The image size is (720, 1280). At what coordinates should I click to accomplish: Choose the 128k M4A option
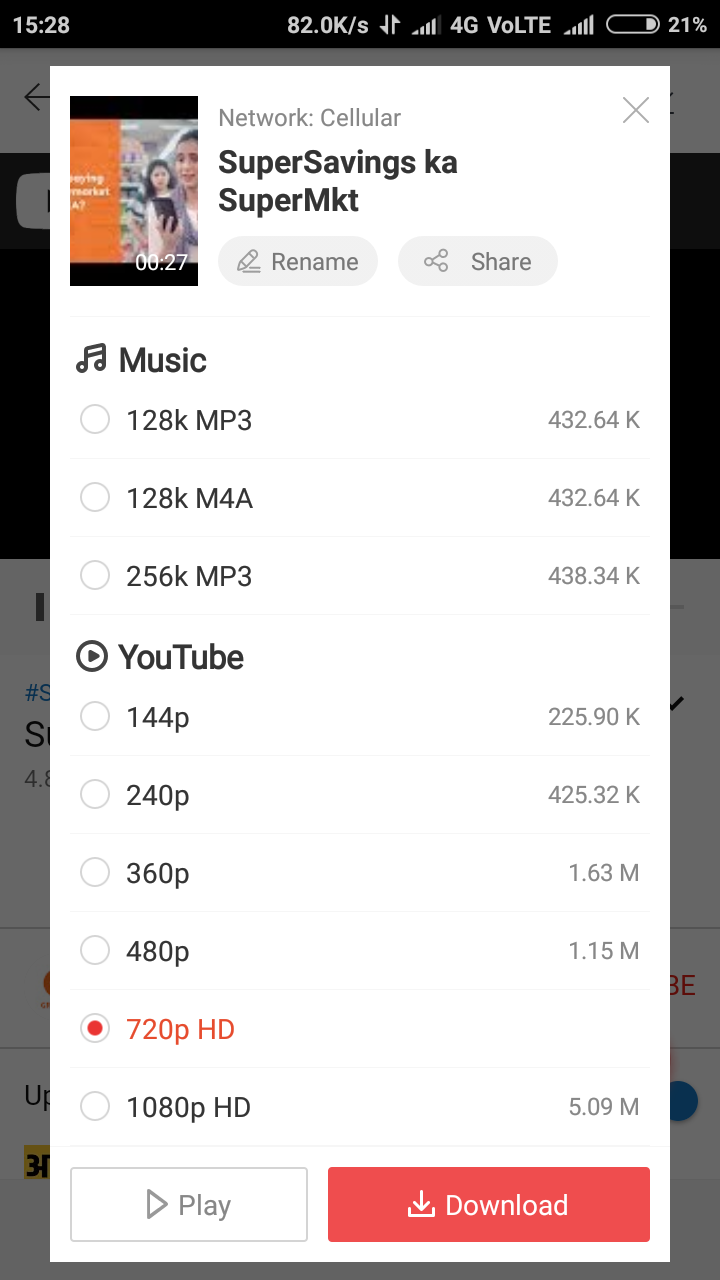[360, 498]
